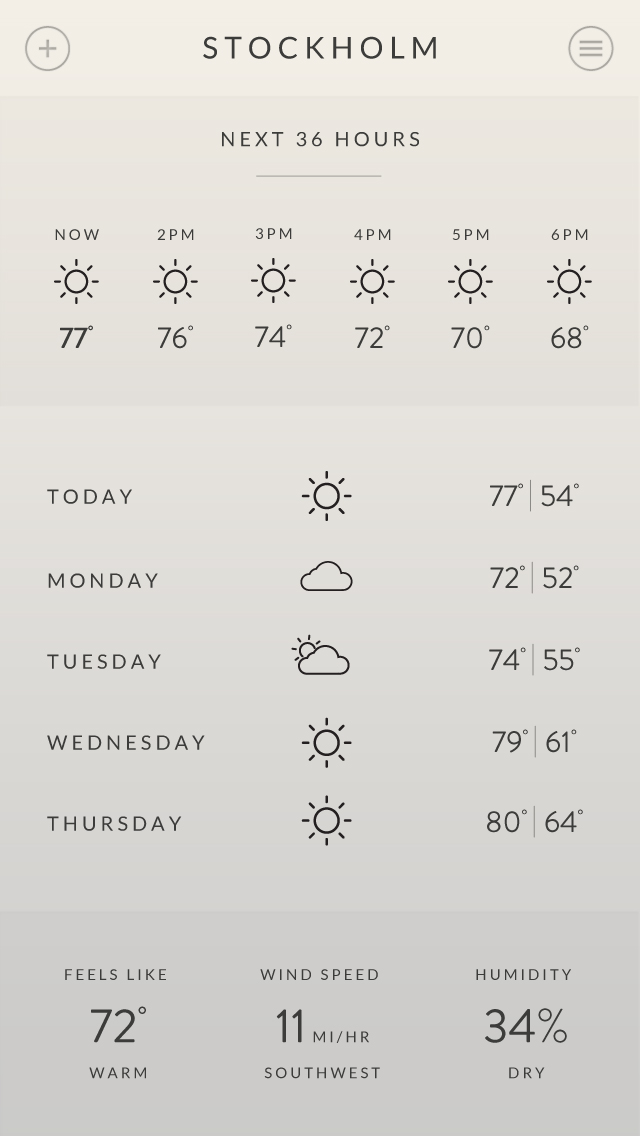Open Tuesday's forecast row
This screenshot has height=1136, width=640.
tap(320, 659)
